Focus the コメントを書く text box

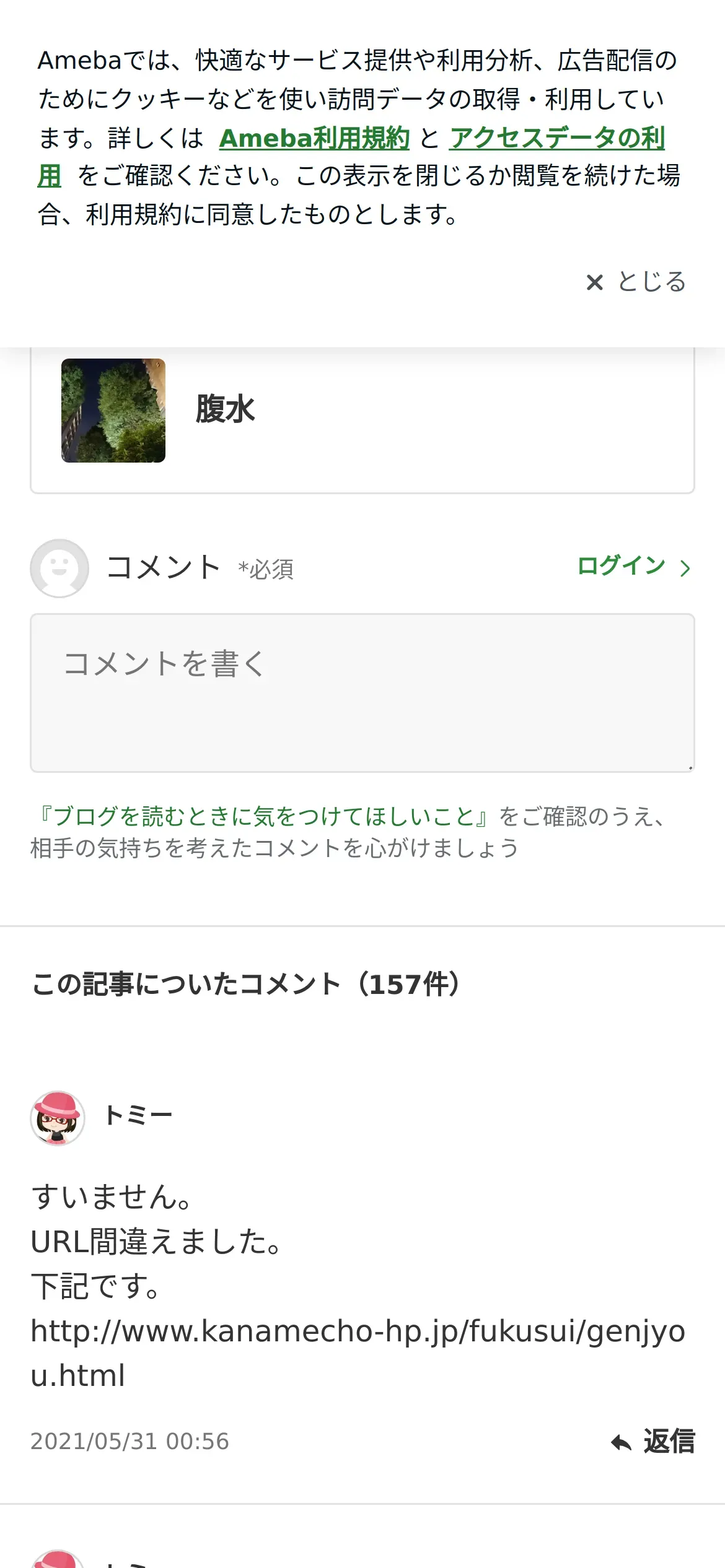coord(362,692)
